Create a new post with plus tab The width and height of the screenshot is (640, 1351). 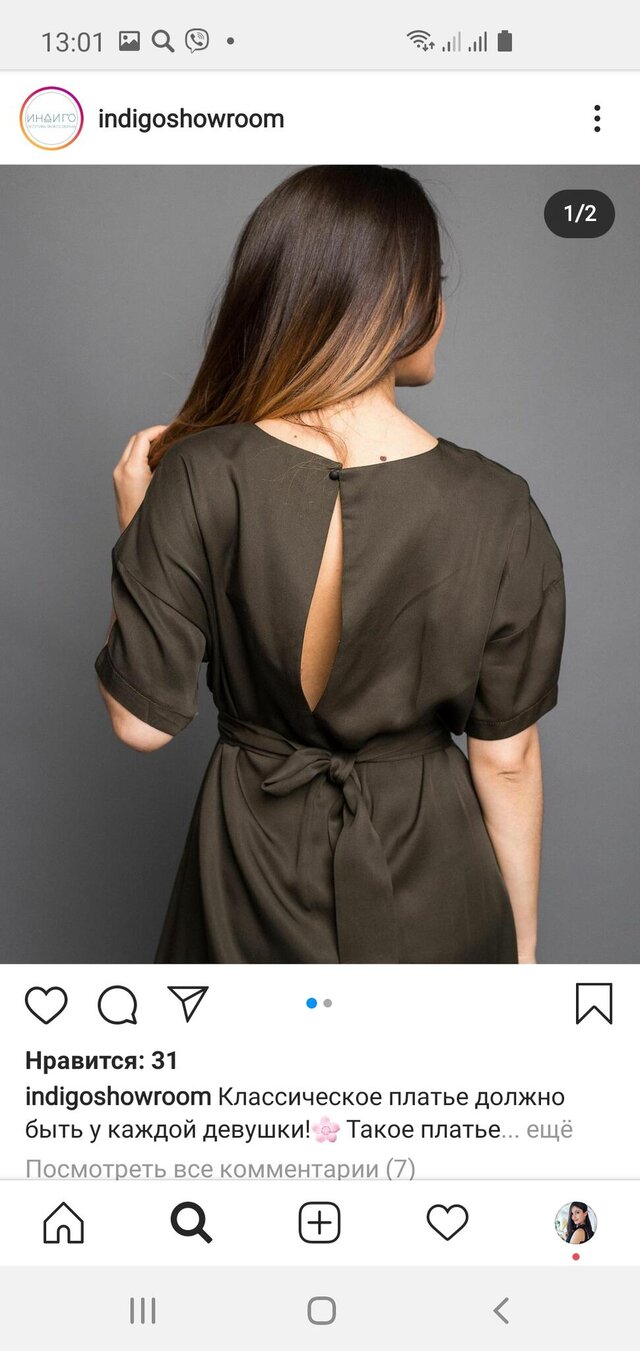[320, 1222]
